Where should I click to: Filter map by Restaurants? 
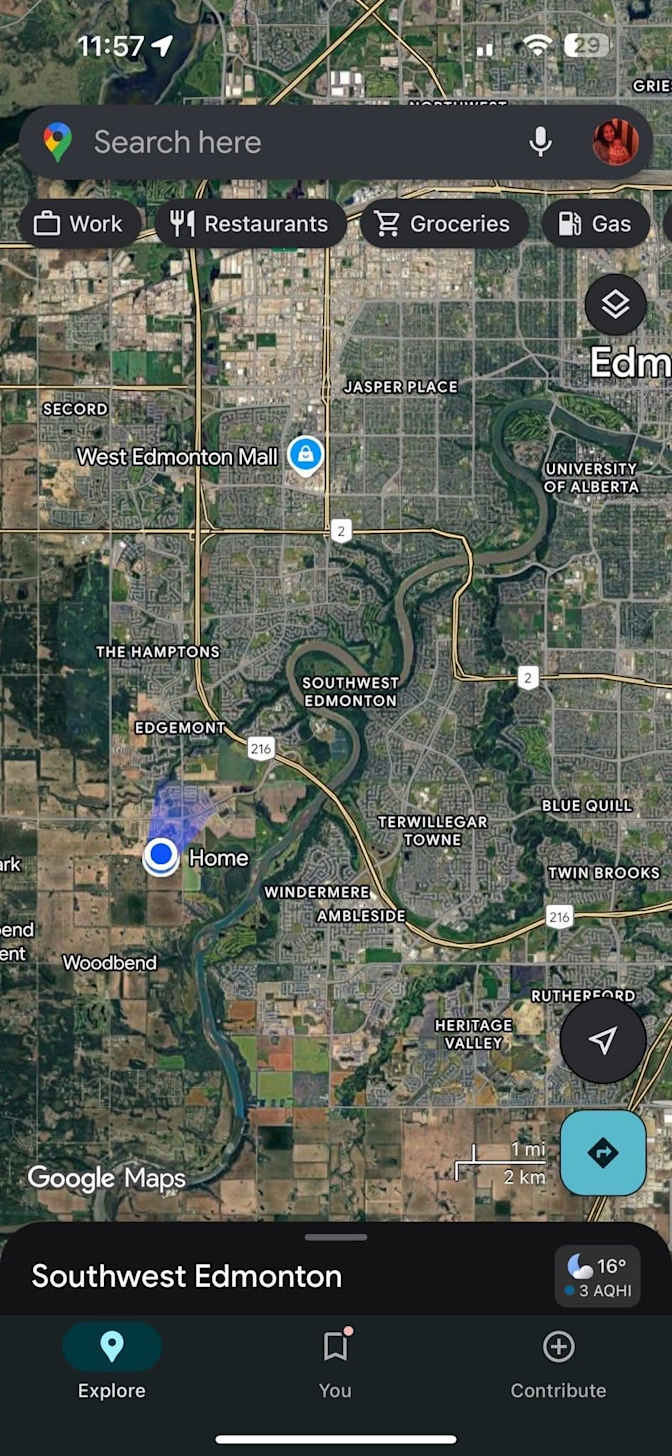(x=250, y=224)
